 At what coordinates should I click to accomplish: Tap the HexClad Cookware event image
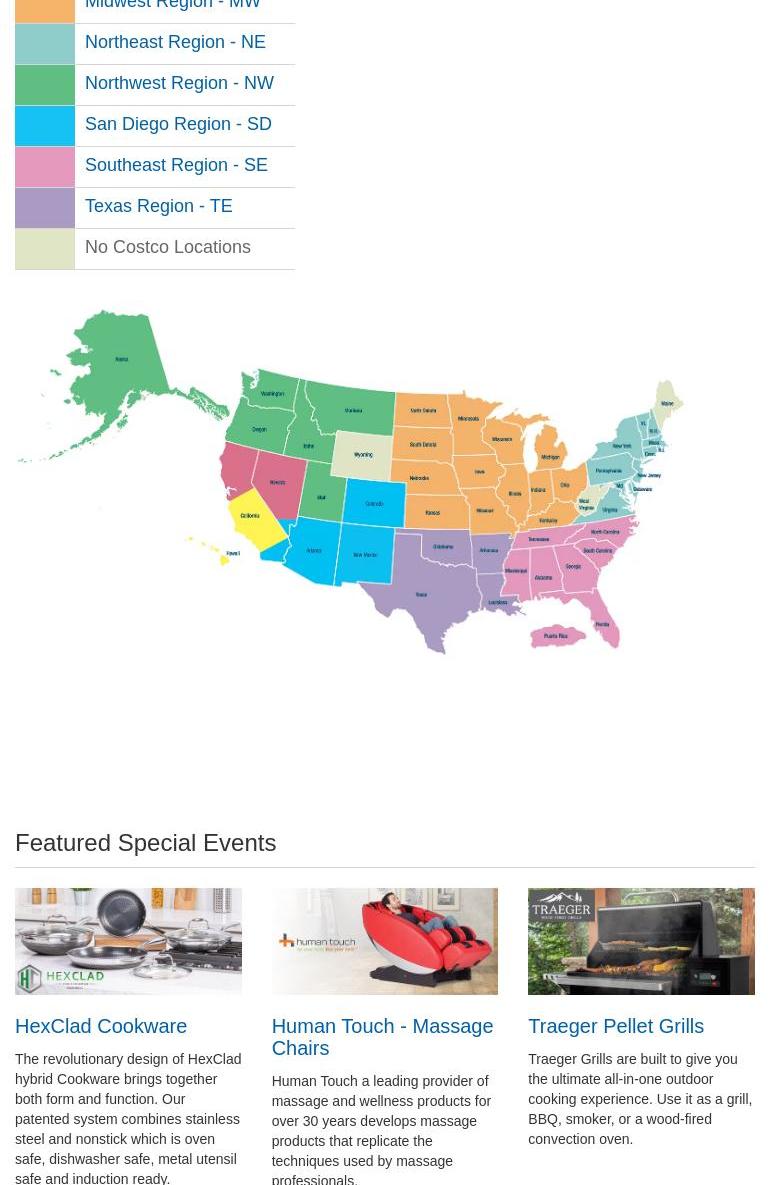(128, 941)
